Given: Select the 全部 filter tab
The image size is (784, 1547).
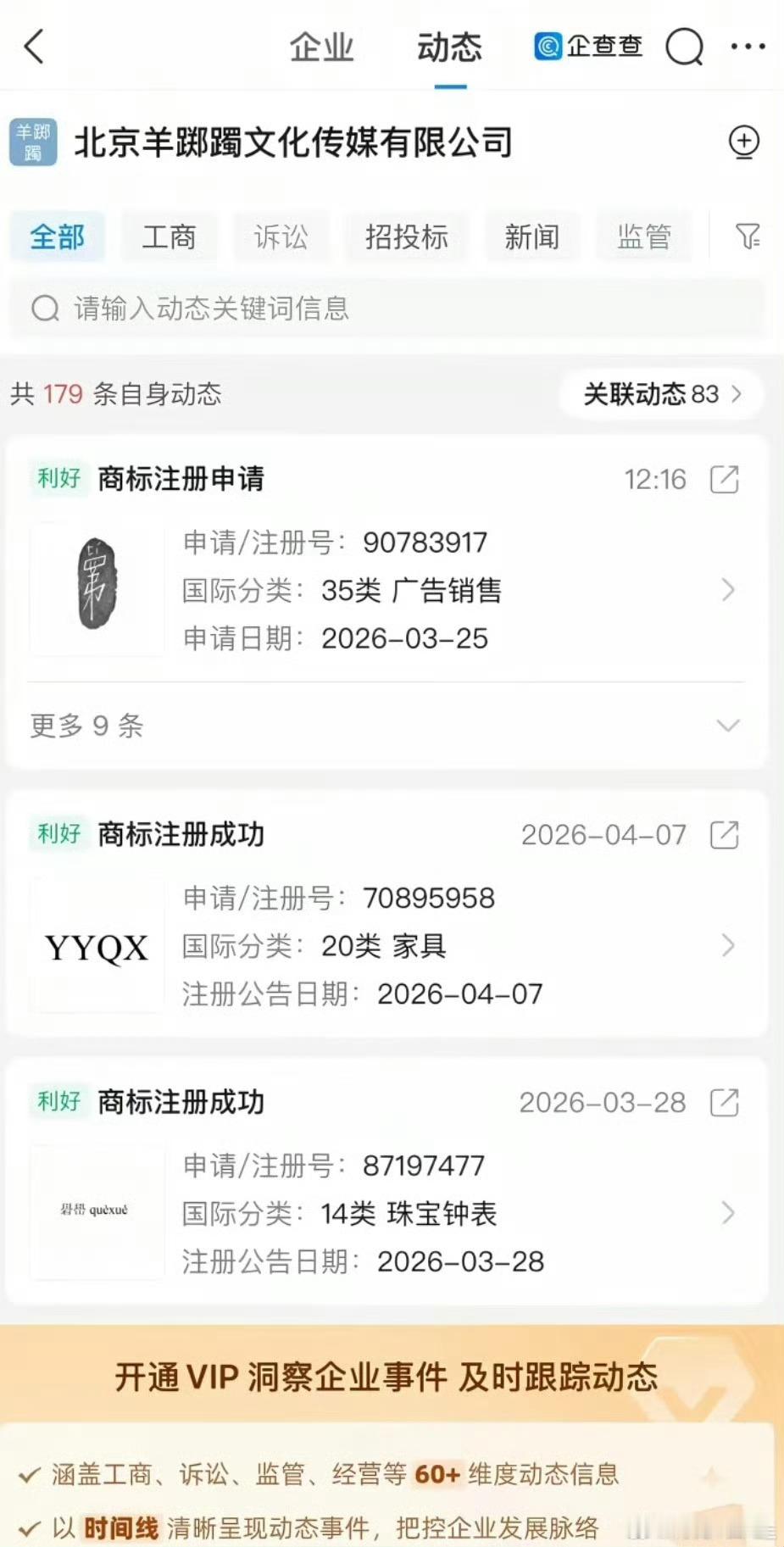Looking at the screenshot, I should (x=57, y=238).
